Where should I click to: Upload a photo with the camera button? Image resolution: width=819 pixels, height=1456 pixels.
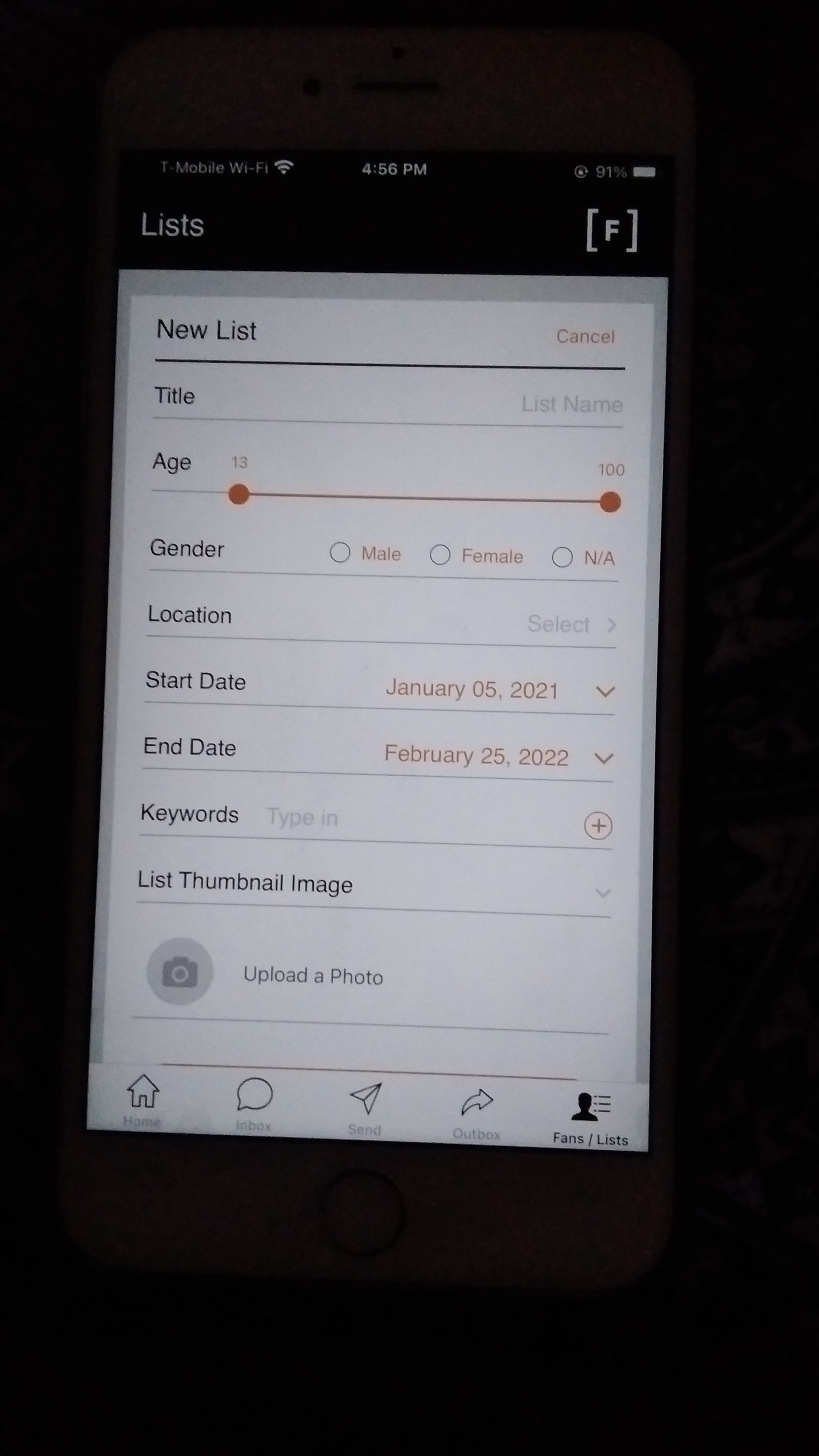coord(180,971)
